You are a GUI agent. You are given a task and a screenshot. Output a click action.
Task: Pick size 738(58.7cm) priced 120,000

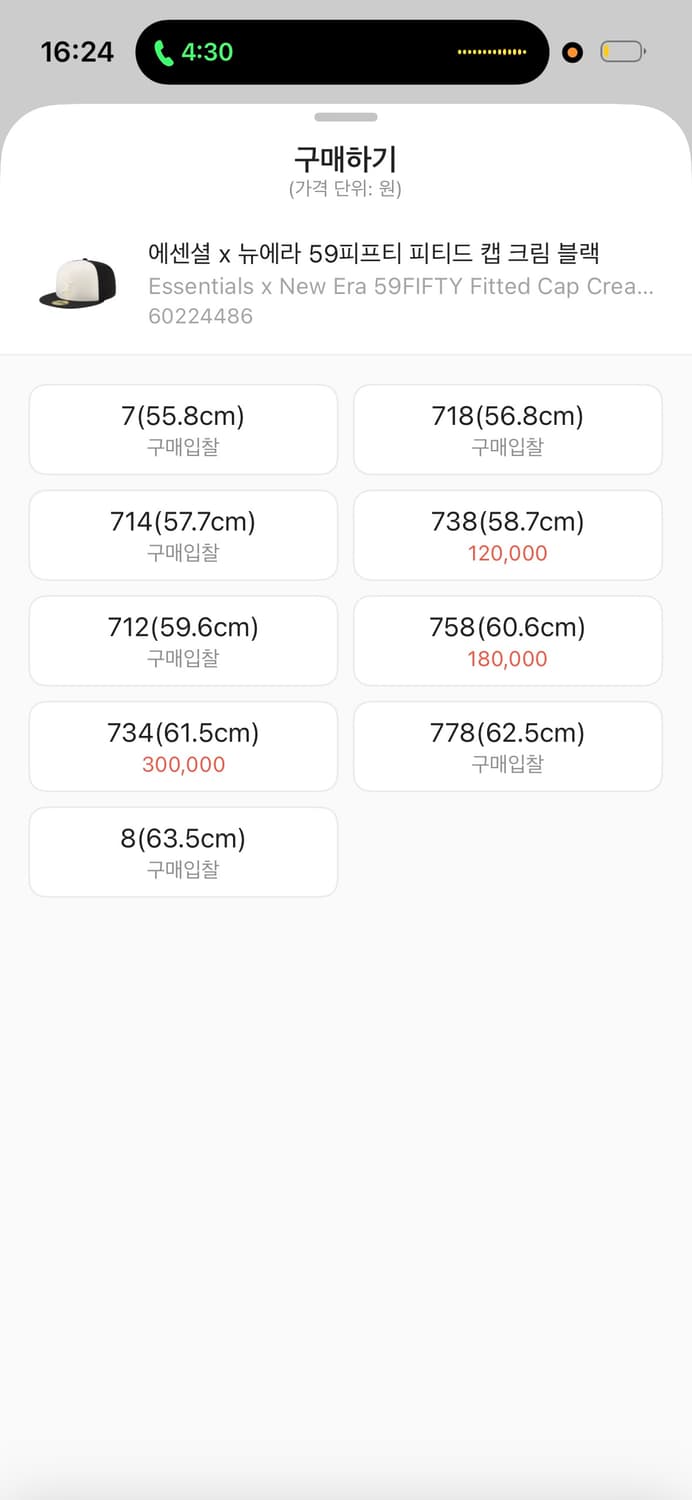pyautogui.click(x=508, y=535)
